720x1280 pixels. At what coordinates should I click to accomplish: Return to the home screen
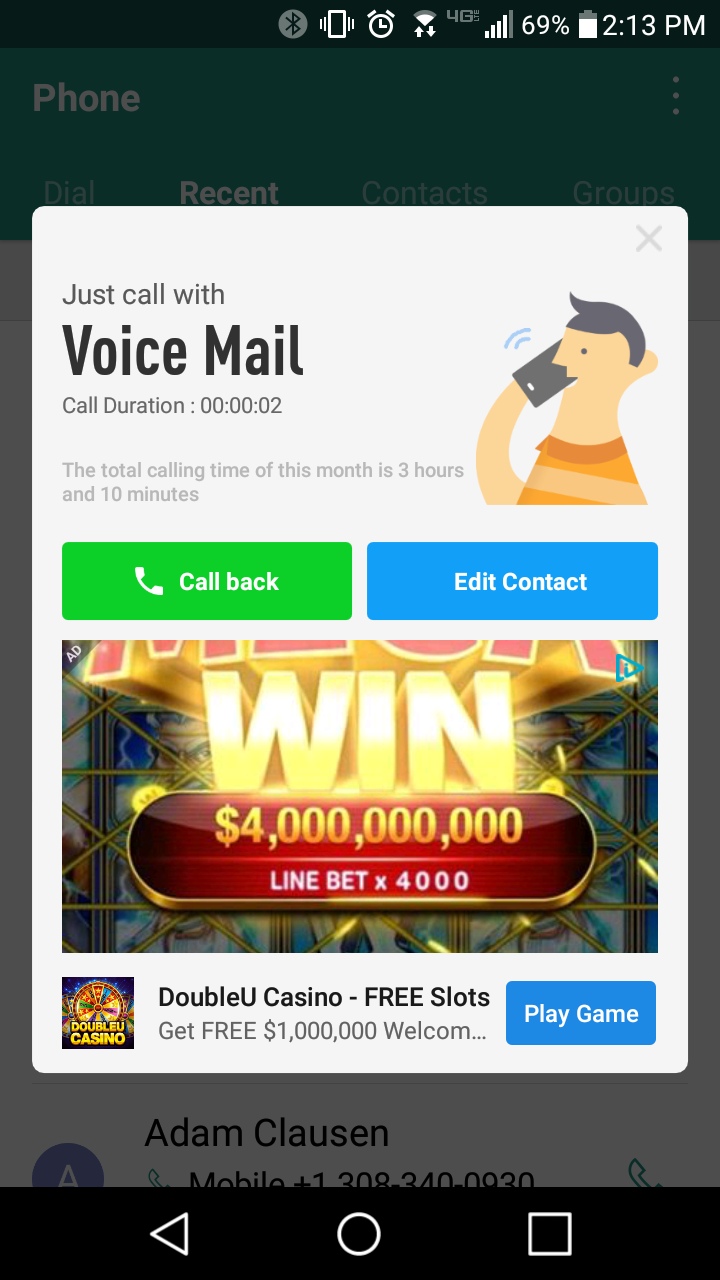click(x=359, y=1233)
